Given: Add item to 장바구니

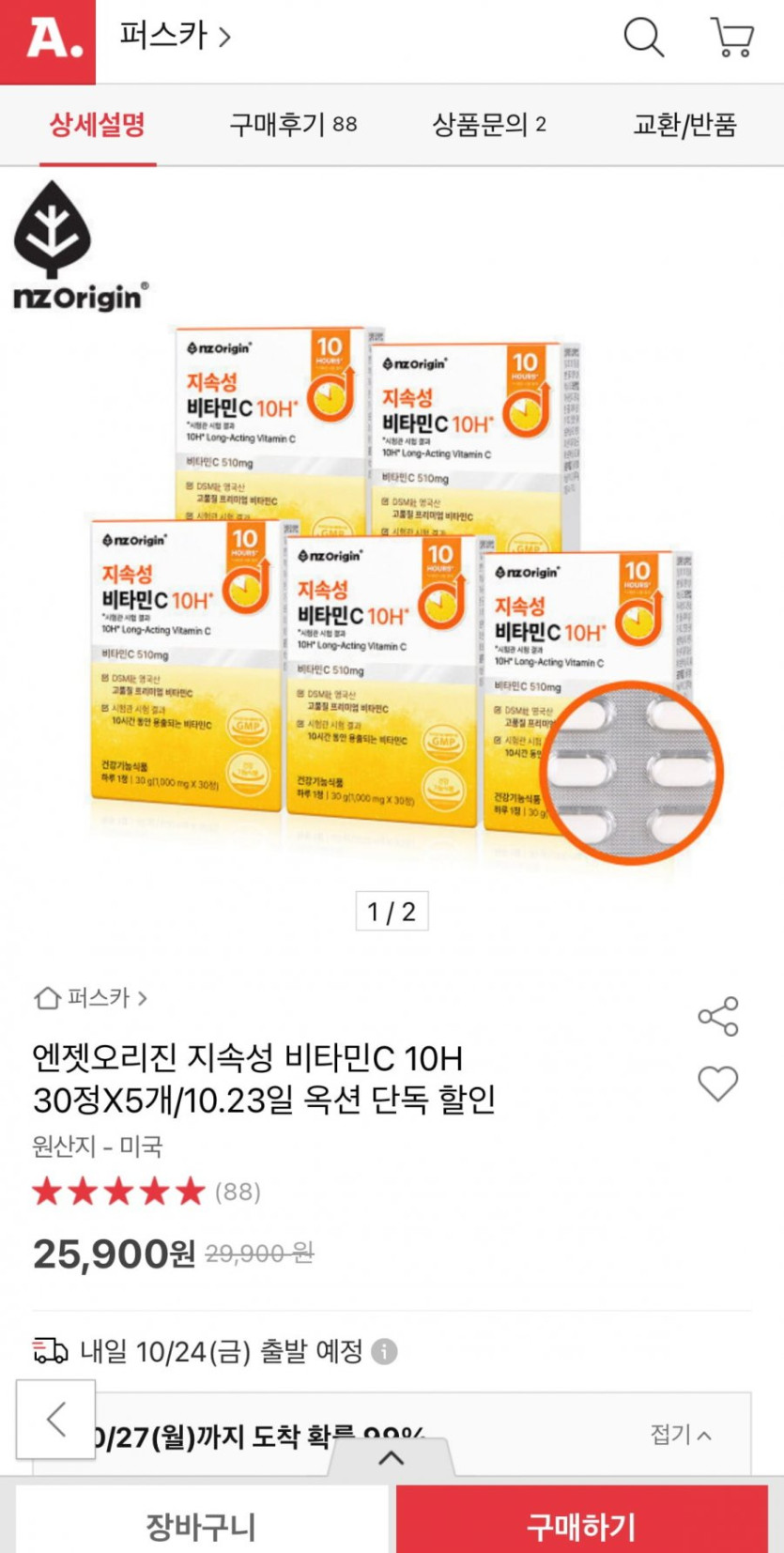Looking at the screenshot, I should pyautogui.click(x=201, y=1526).
